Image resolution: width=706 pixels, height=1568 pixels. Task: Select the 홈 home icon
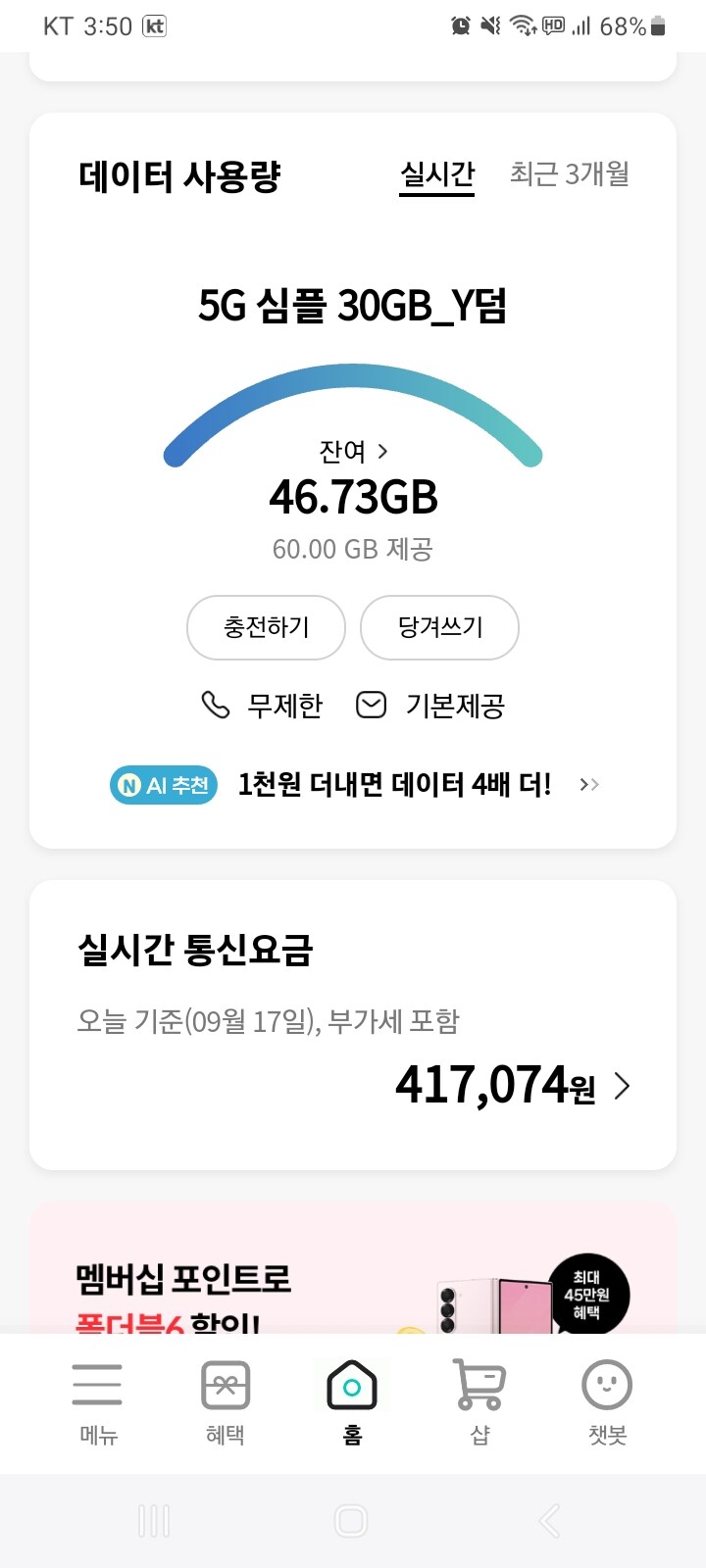[x=351, y=1401]
